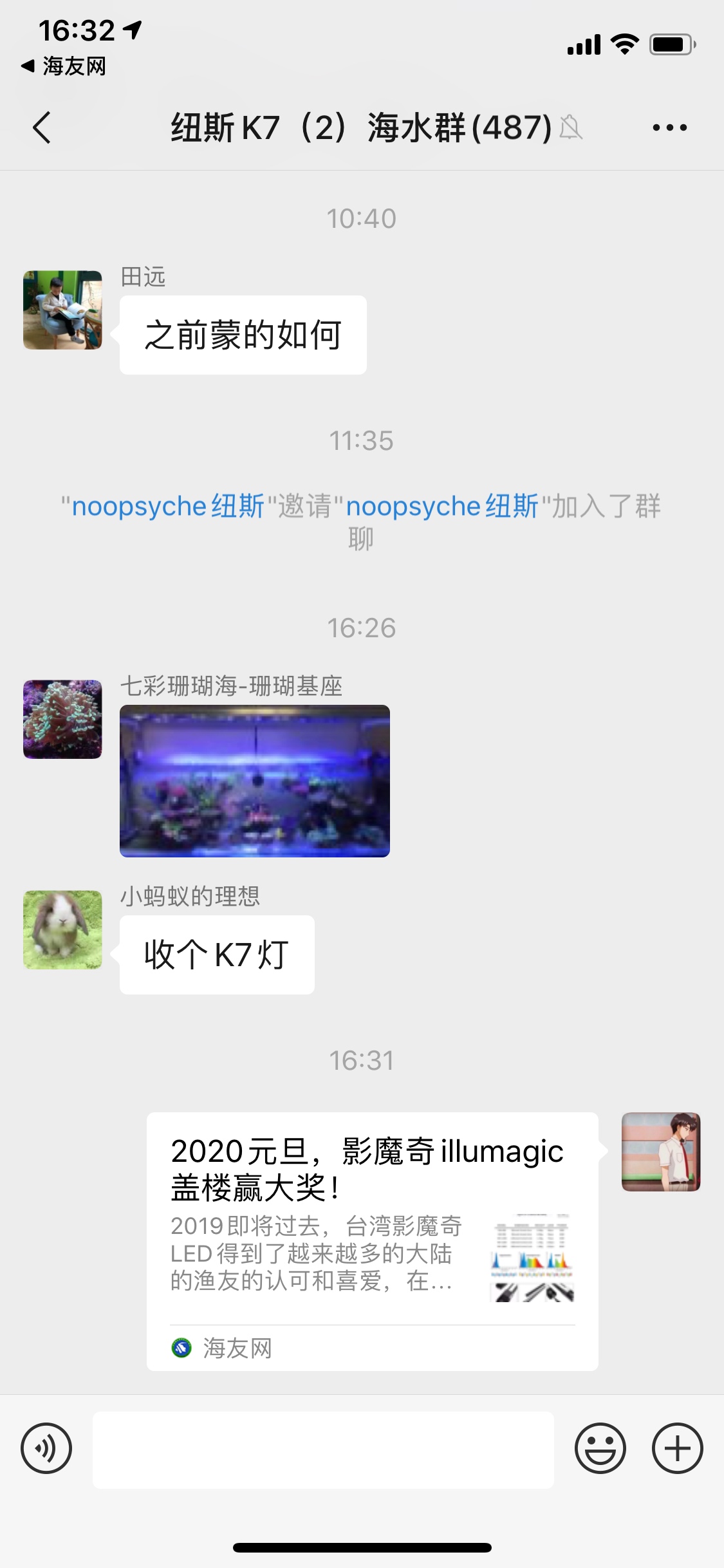Switch to voice message input

pos(46,1448)
